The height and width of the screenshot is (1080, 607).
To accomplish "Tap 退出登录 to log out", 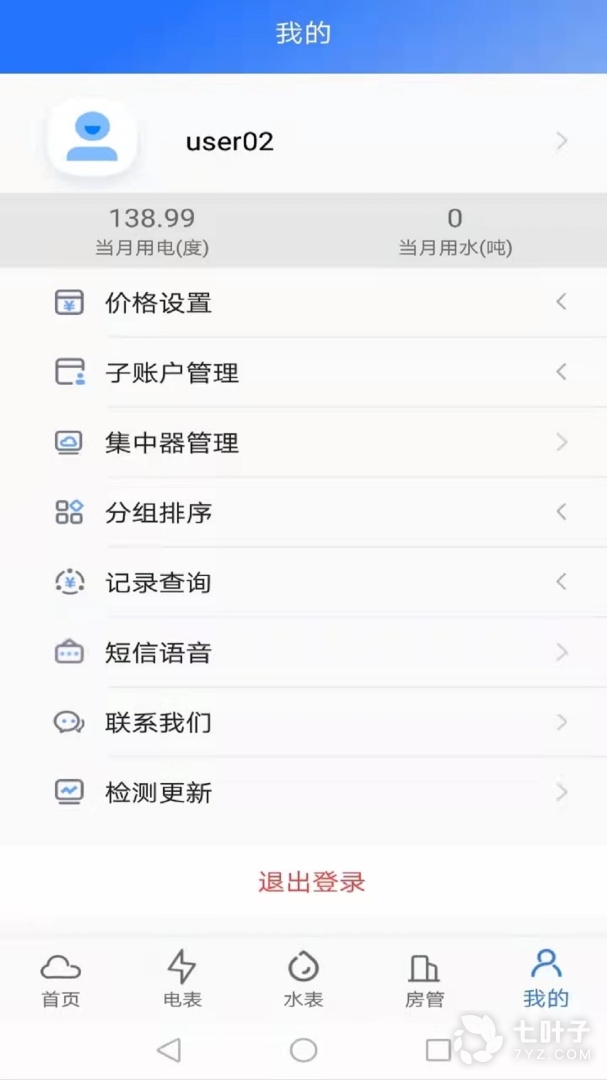I will (311, 882).
